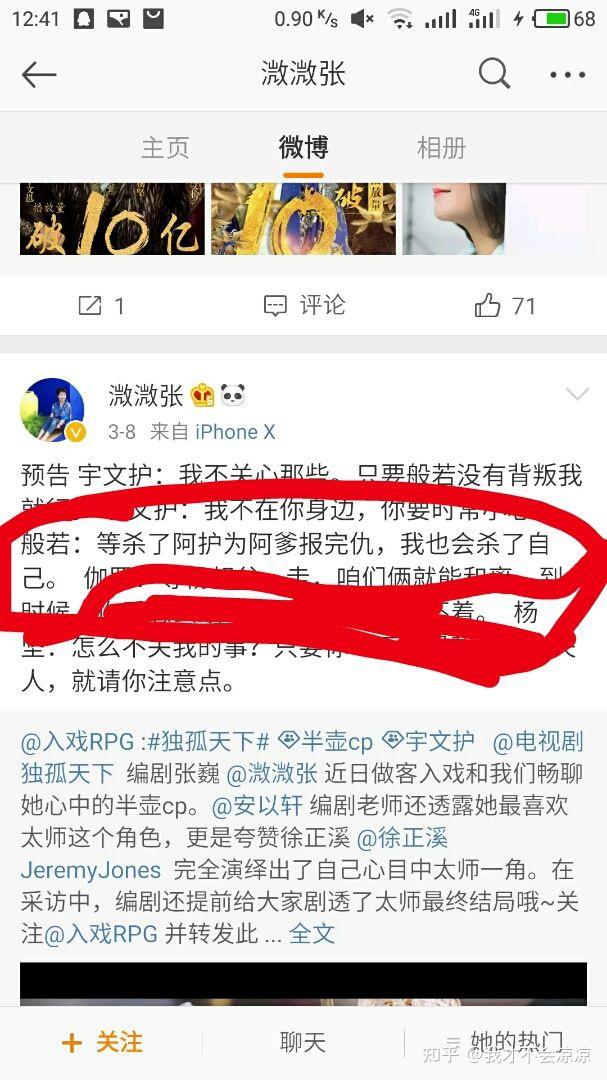Screen dimensions: 607x1080
Task: Switch to the 主页 tab
Action: pyautogui.click(x=165, y=148)
